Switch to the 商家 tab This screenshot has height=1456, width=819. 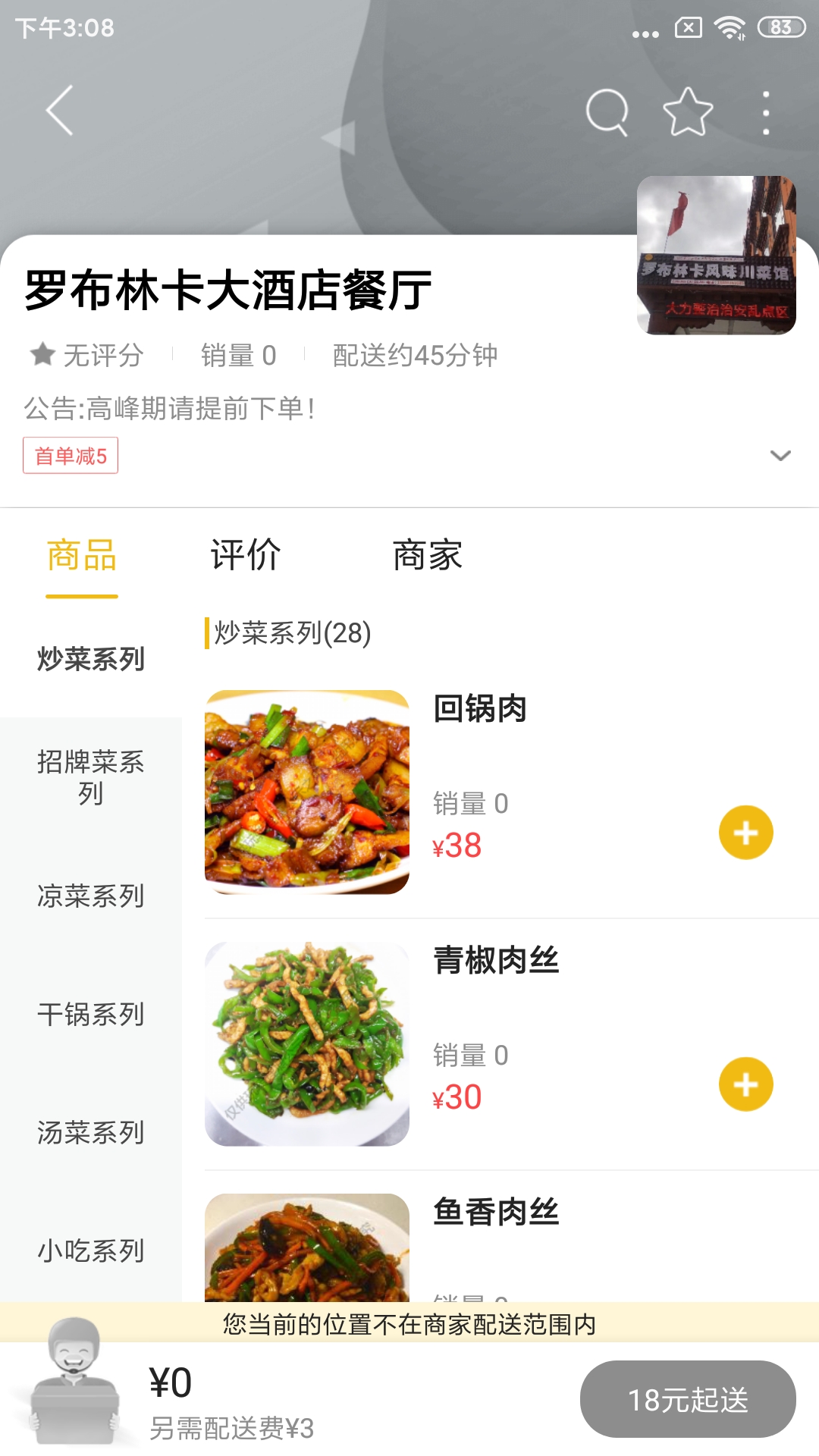point(427,555)
